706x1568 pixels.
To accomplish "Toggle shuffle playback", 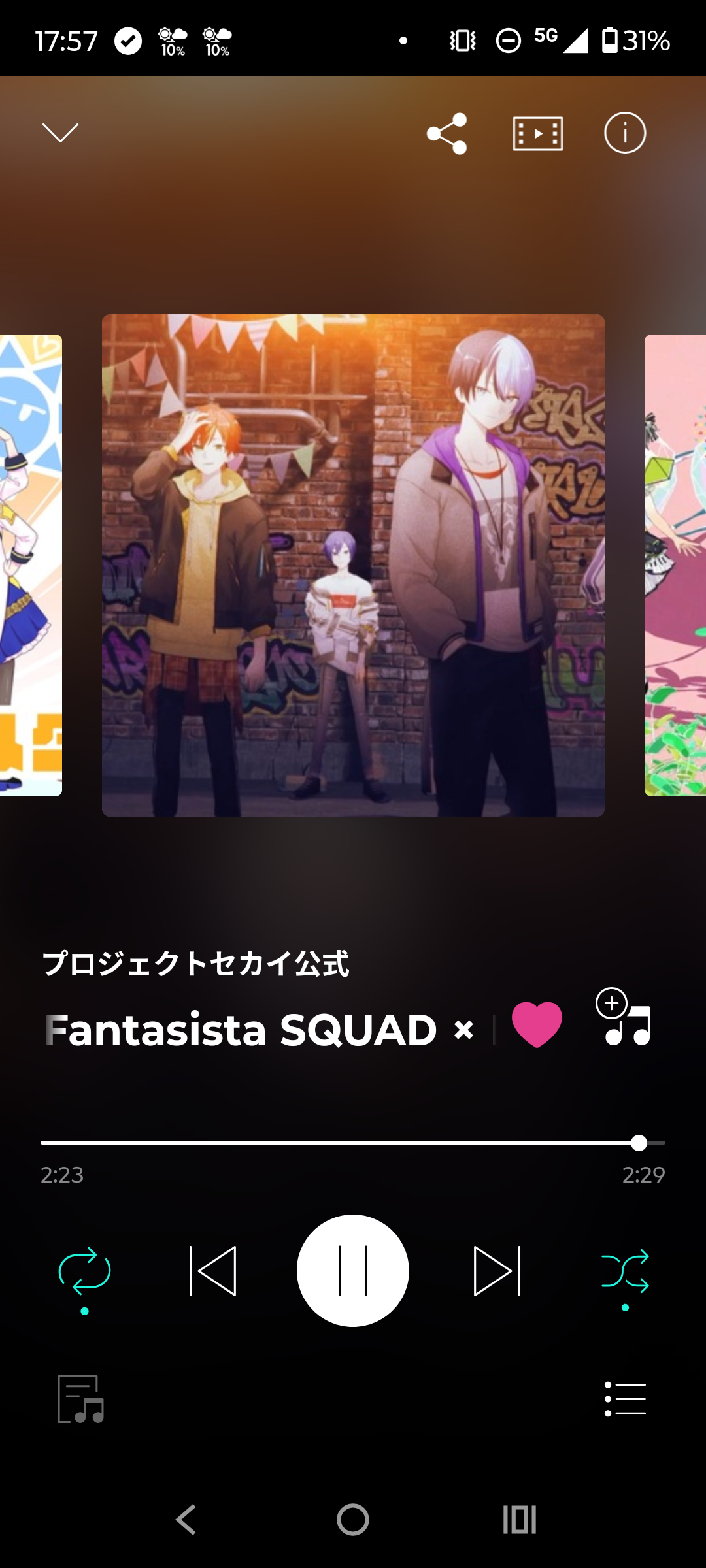I will (x=625, y=1271).
